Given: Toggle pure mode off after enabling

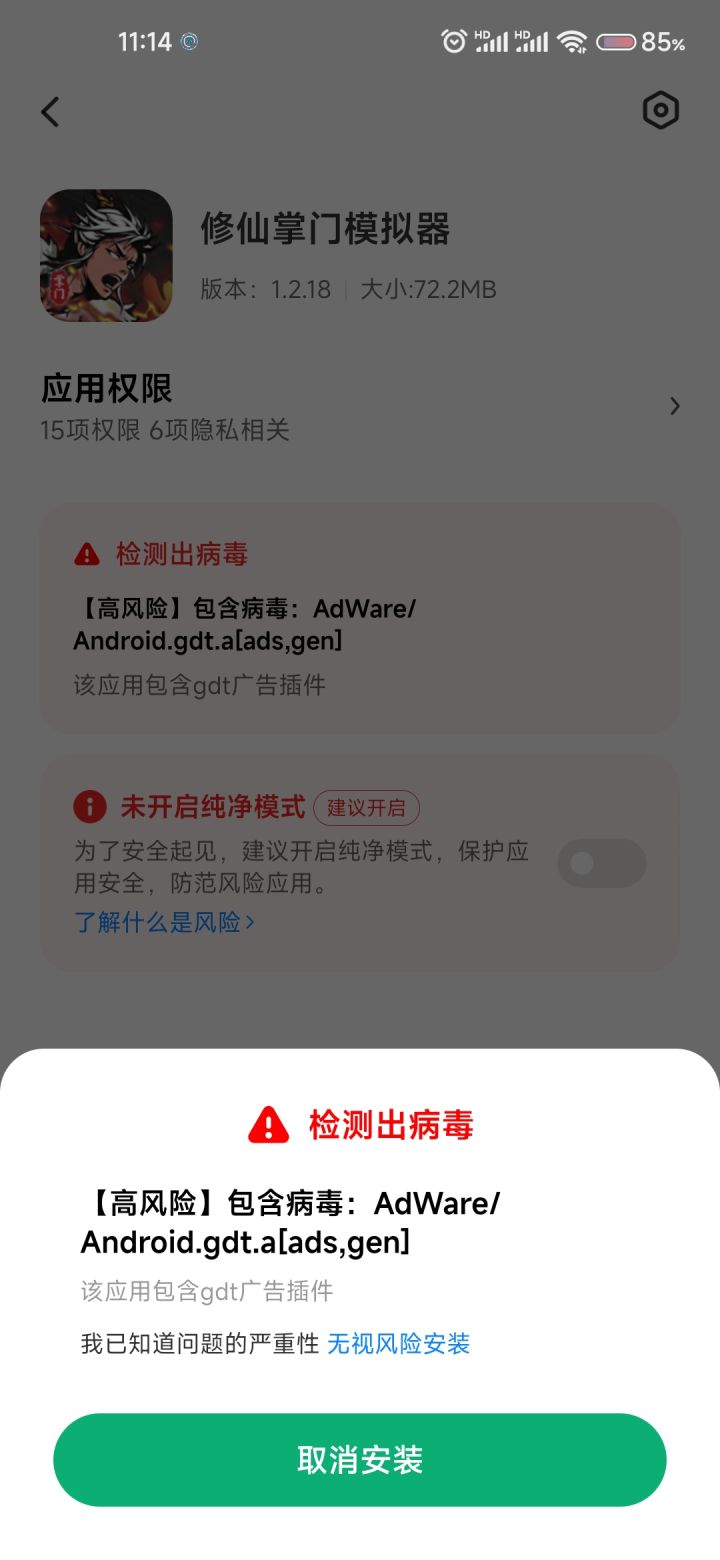Looking at the screenshot, I should tap(601, 863).
